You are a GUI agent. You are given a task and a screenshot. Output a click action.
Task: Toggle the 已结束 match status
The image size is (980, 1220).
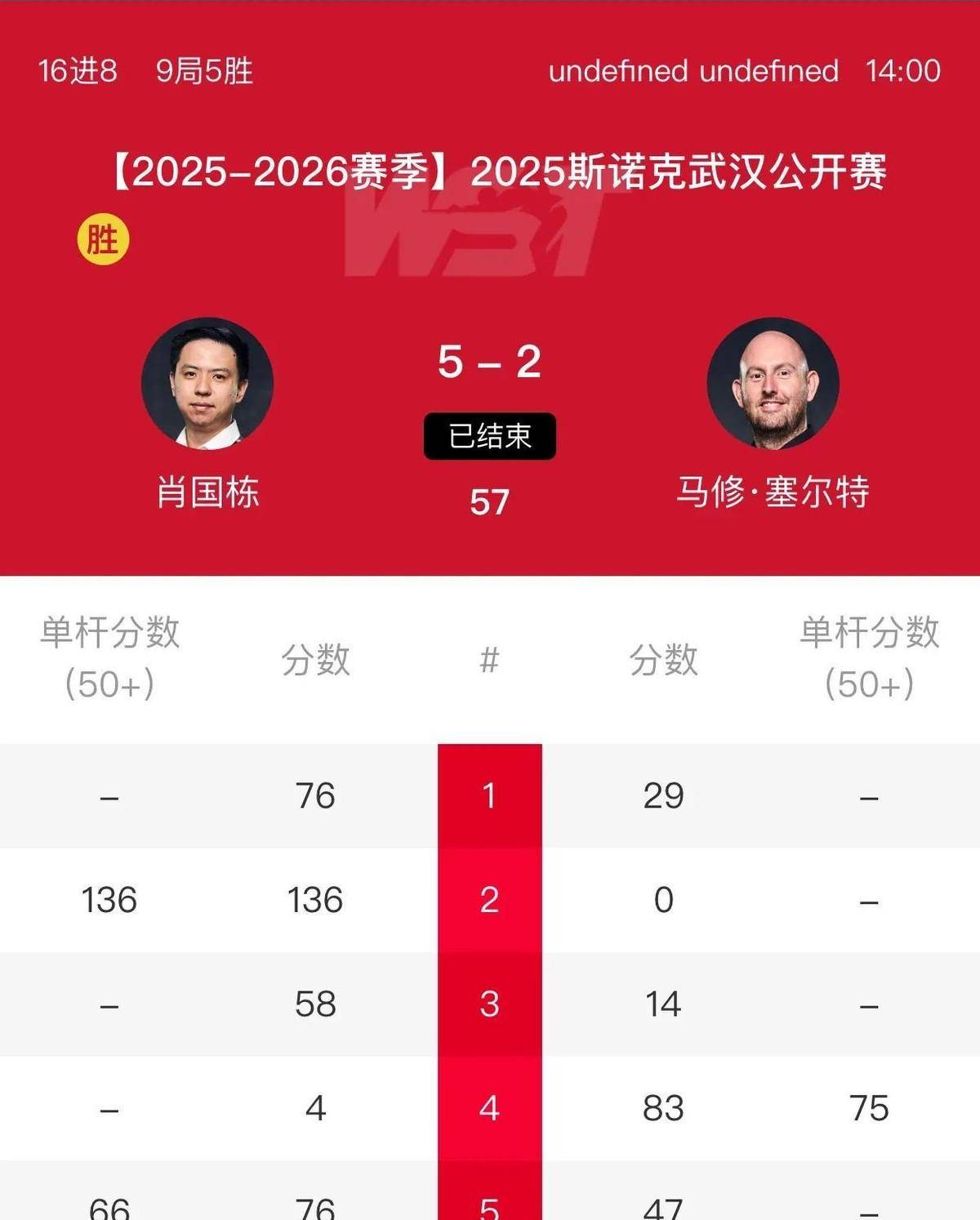(x=488, y=436)
